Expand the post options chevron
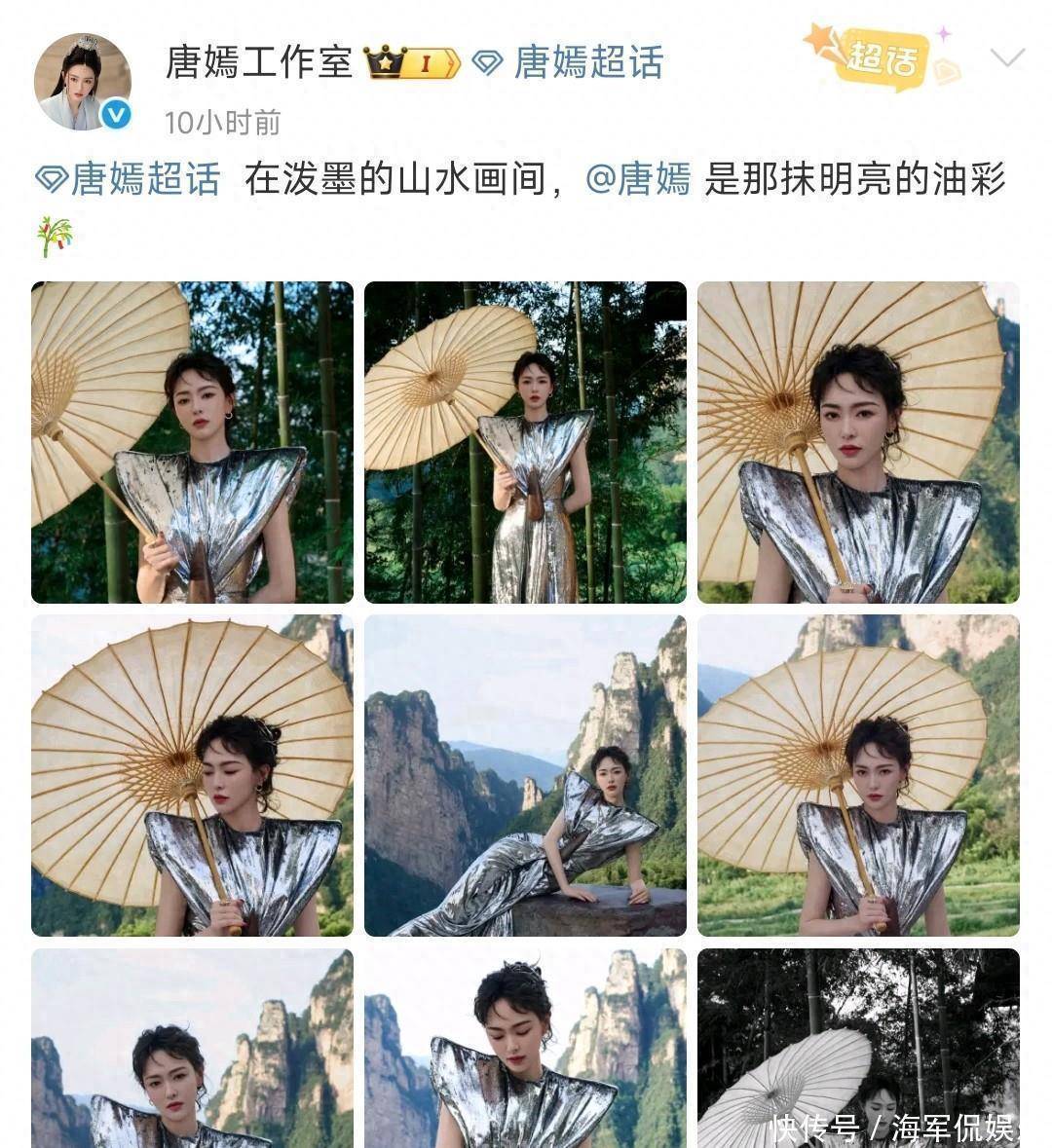Screen dimensions: 1052x1148 [1006, 58]
